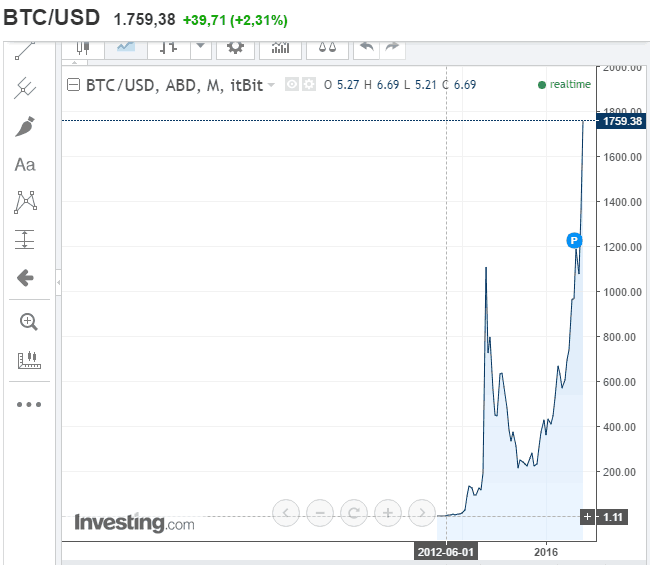This screenshot has height=565, width=650.
Task: Zoom out the chart with minus button
Action: (x=320, y=513)
